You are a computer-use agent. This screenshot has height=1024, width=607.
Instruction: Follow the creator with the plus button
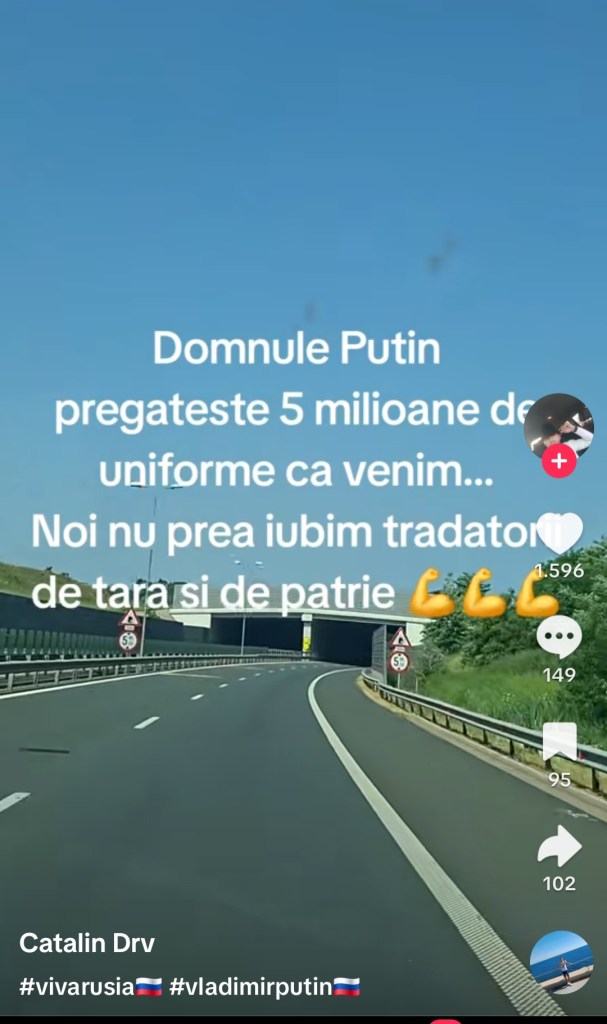click(x=559, y=462)
